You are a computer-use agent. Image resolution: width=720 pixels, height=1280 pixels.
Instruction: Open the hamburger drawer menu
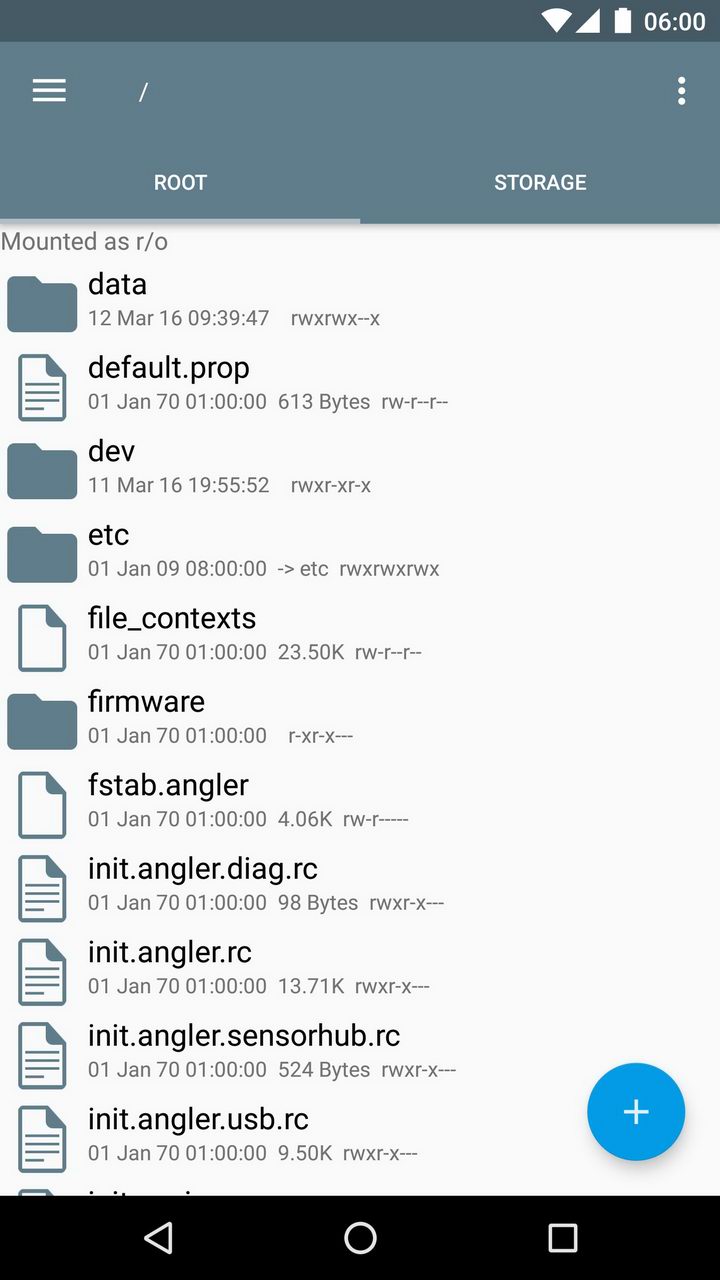[49, 91]
